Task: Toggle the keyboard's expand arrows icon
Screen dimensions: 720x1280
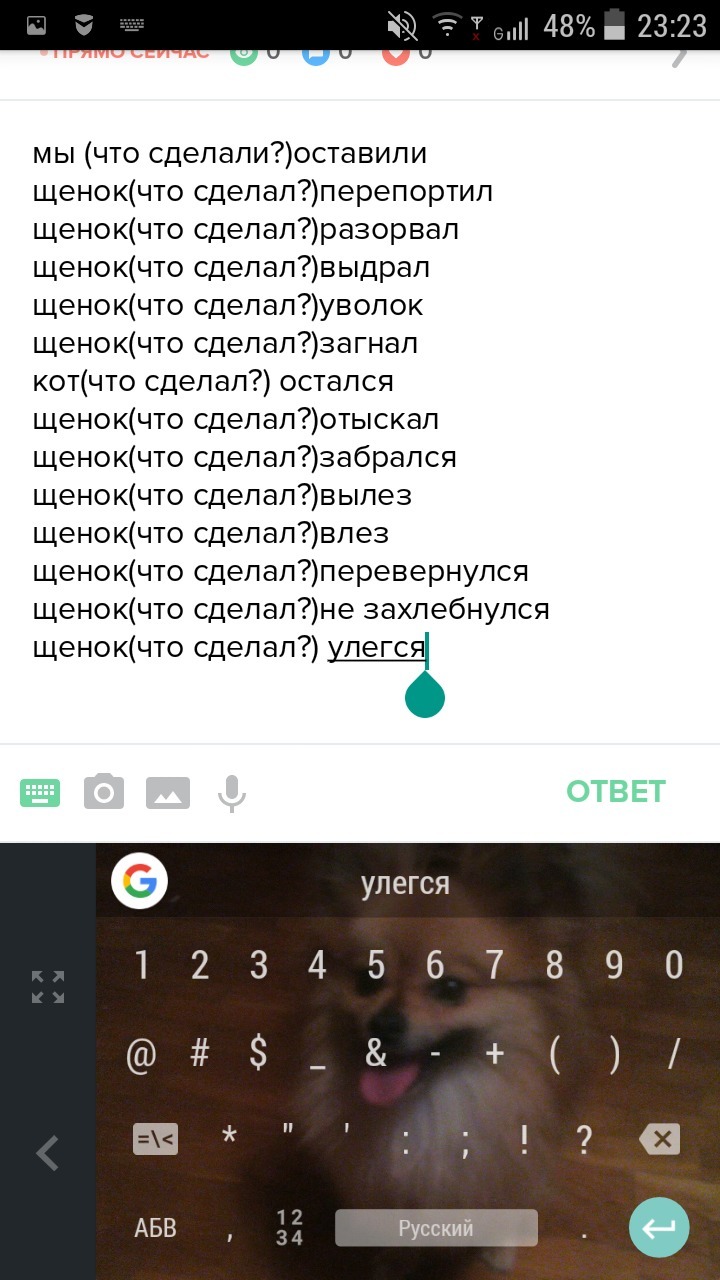Action: (47, 986)
